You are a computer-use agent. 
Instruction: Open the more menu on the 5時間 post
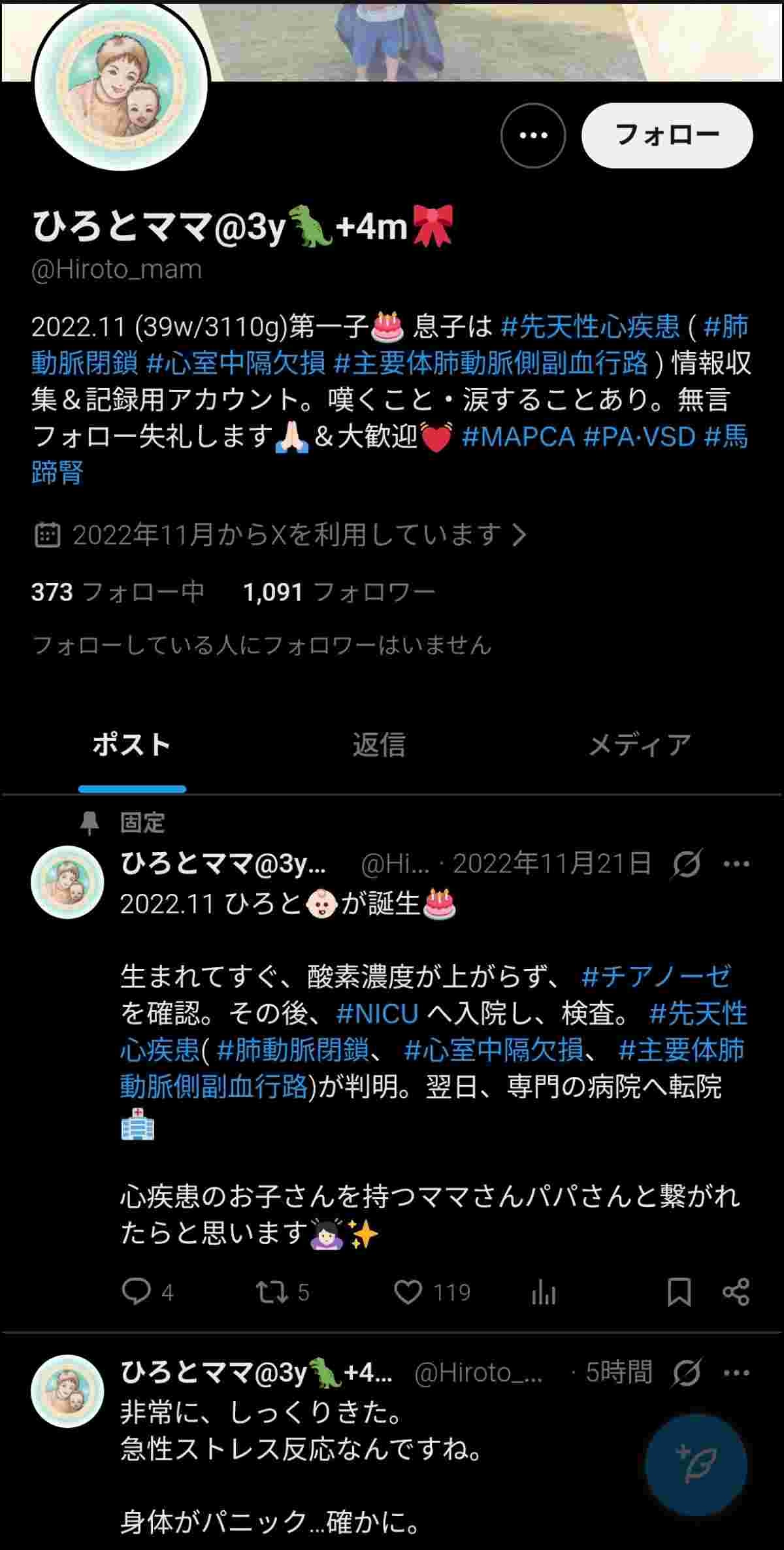coord(736,1372)
